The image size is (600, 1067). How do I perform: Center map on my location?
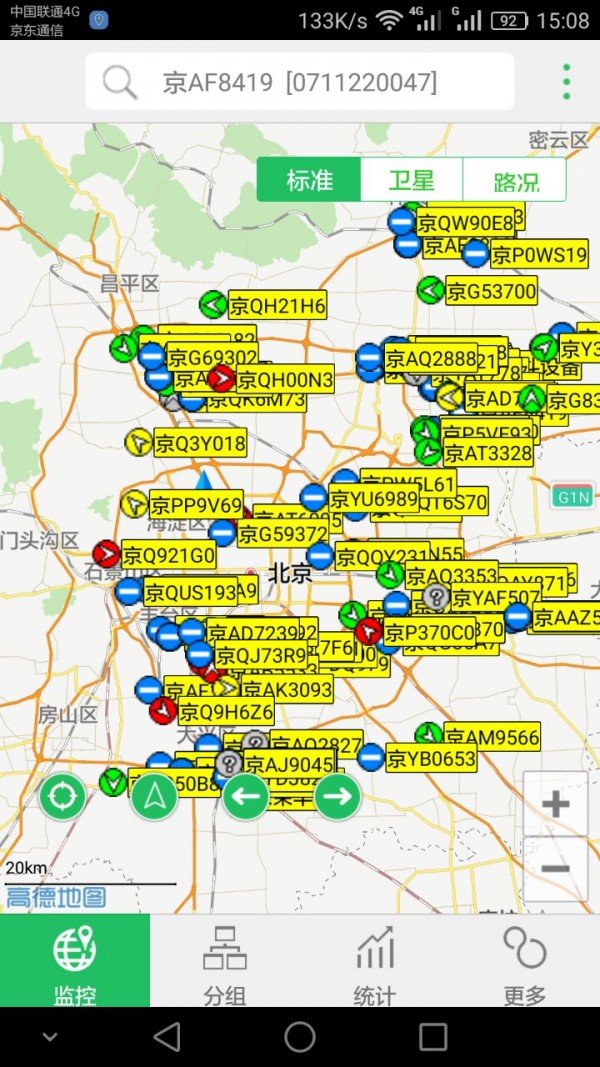coord(63,796)
